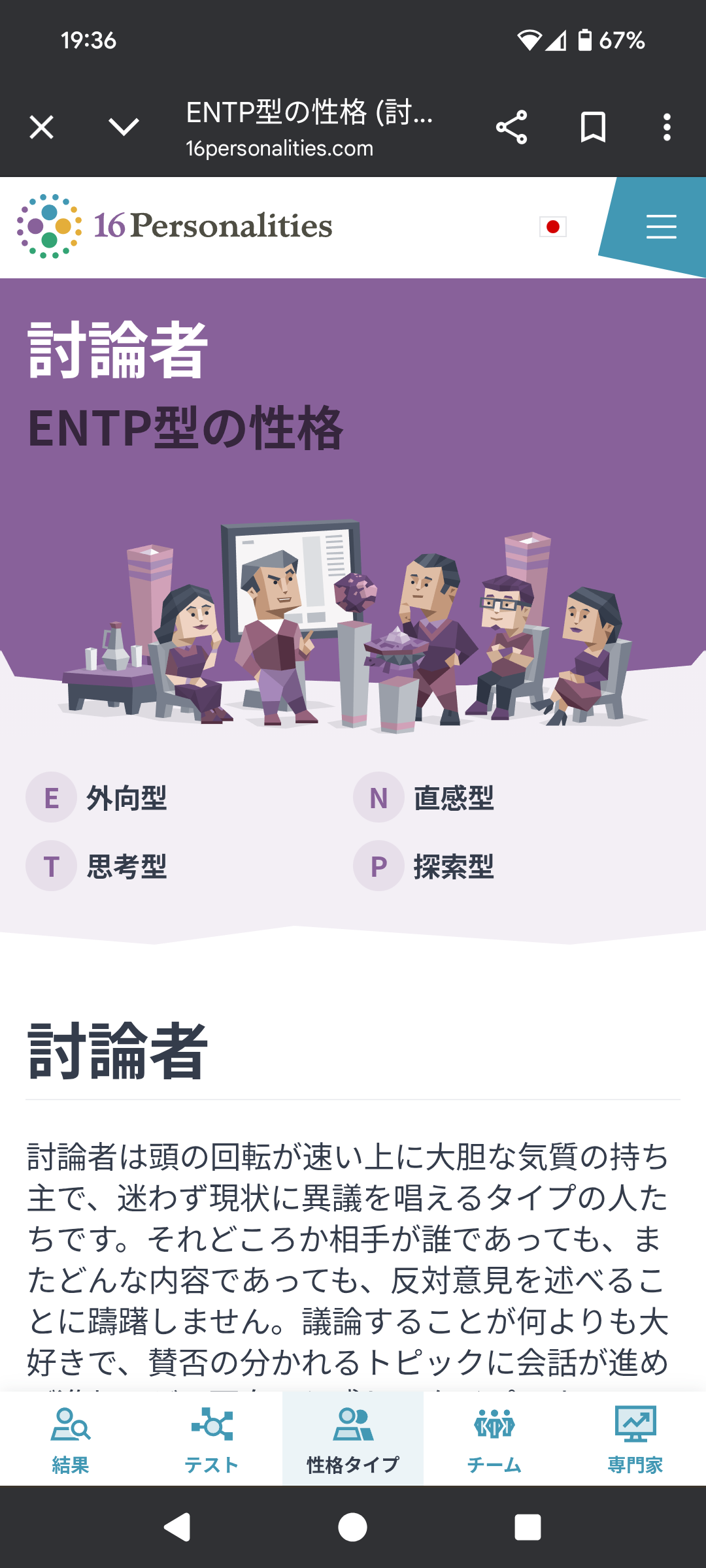Open the hamburger site menu
Image resolution: width=706 pixels, height=1568 pixels.
coord(661,227)
